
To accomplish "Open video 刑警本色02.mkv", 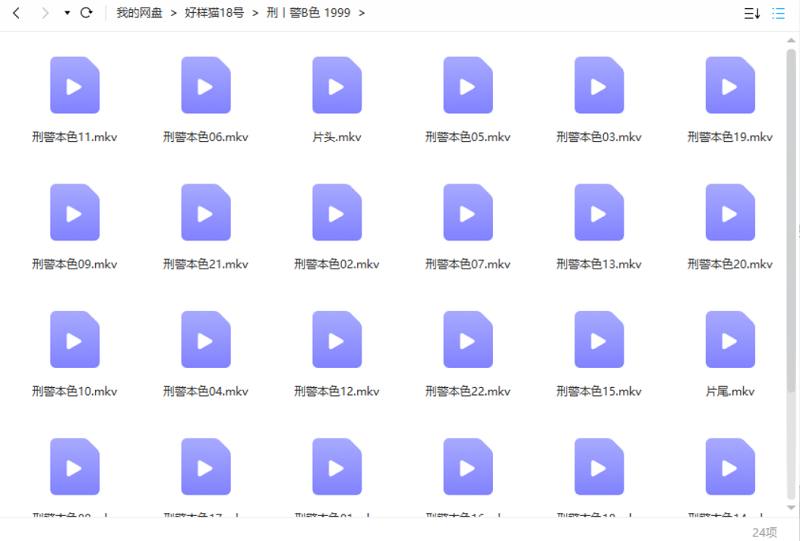I will point(336,213).
